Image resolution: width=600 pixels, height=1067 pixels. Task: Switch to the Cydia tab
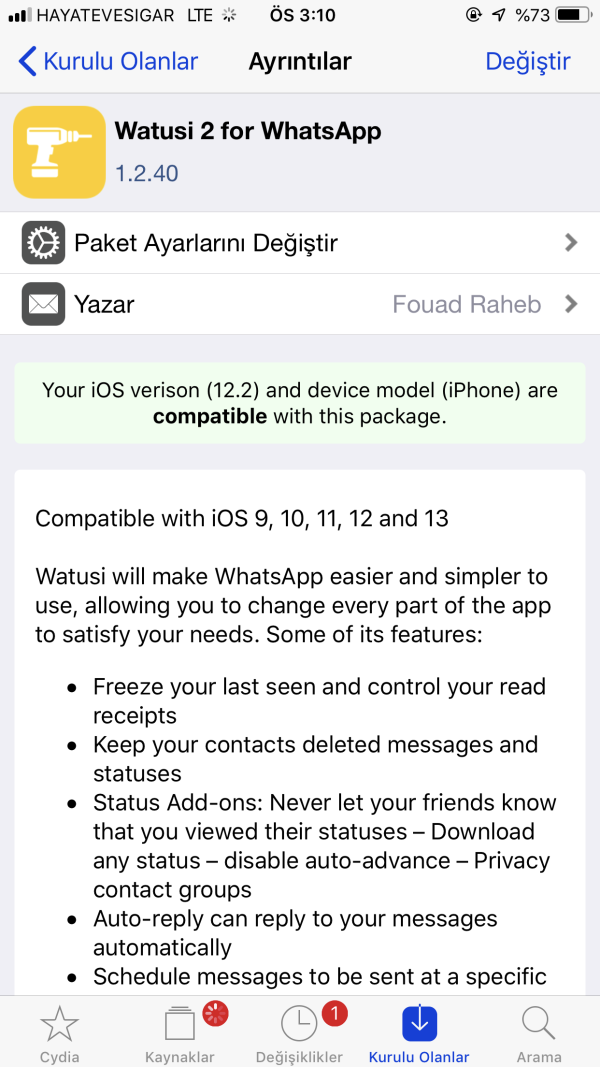[60, 1032]
